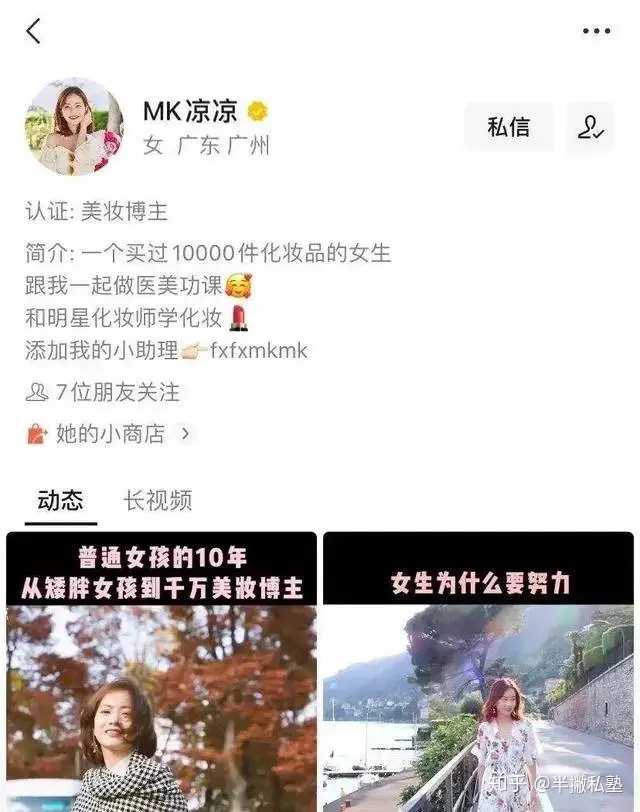The width and height of the screenshot is (640, 812).
Task: Send a private message via 私信
Action: (508, 127)
